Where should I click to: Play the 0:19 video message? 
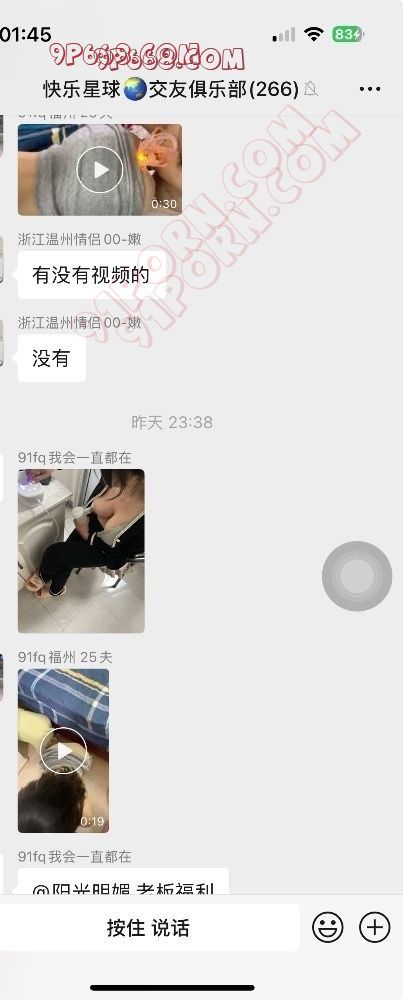point(63,751)
